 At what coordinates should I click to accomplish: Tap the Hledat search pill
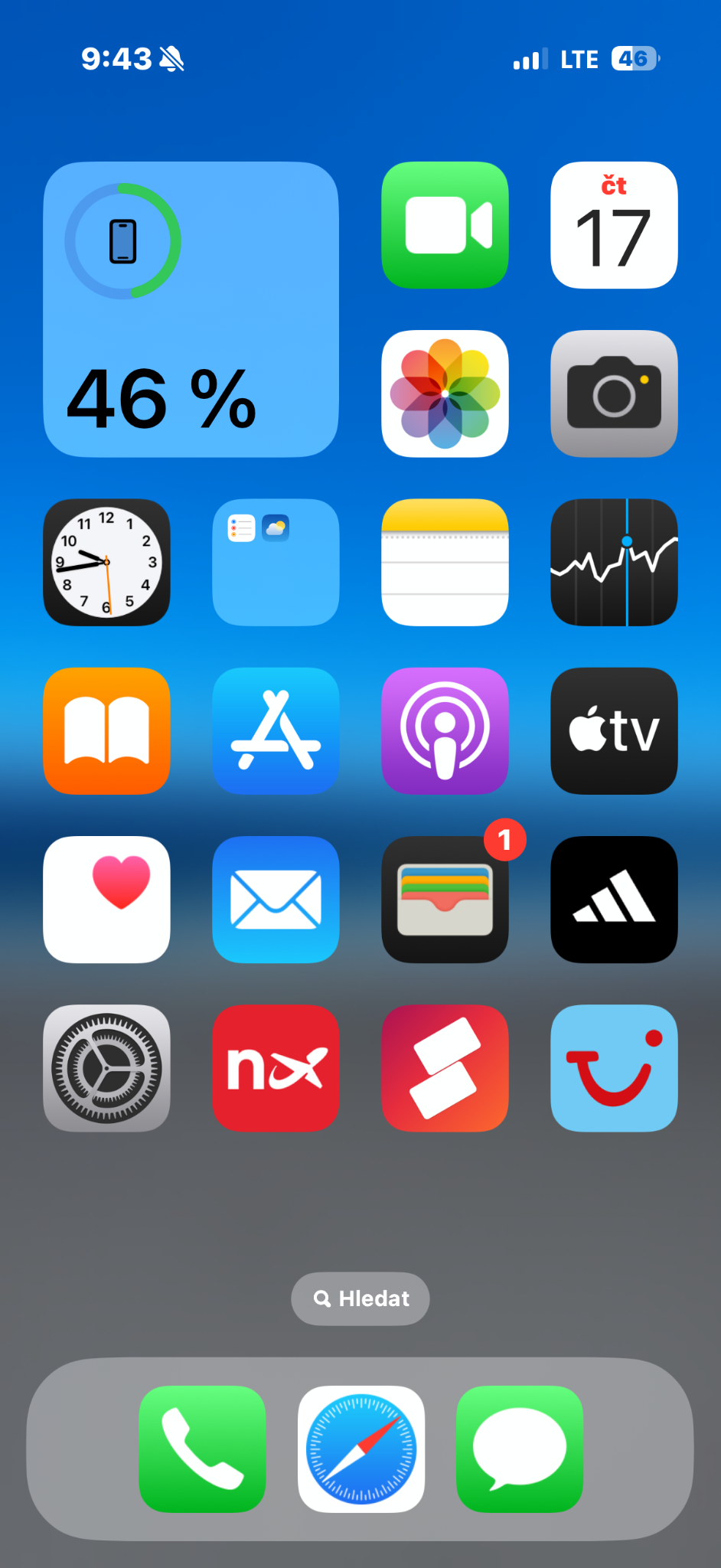click(360, 1298)
